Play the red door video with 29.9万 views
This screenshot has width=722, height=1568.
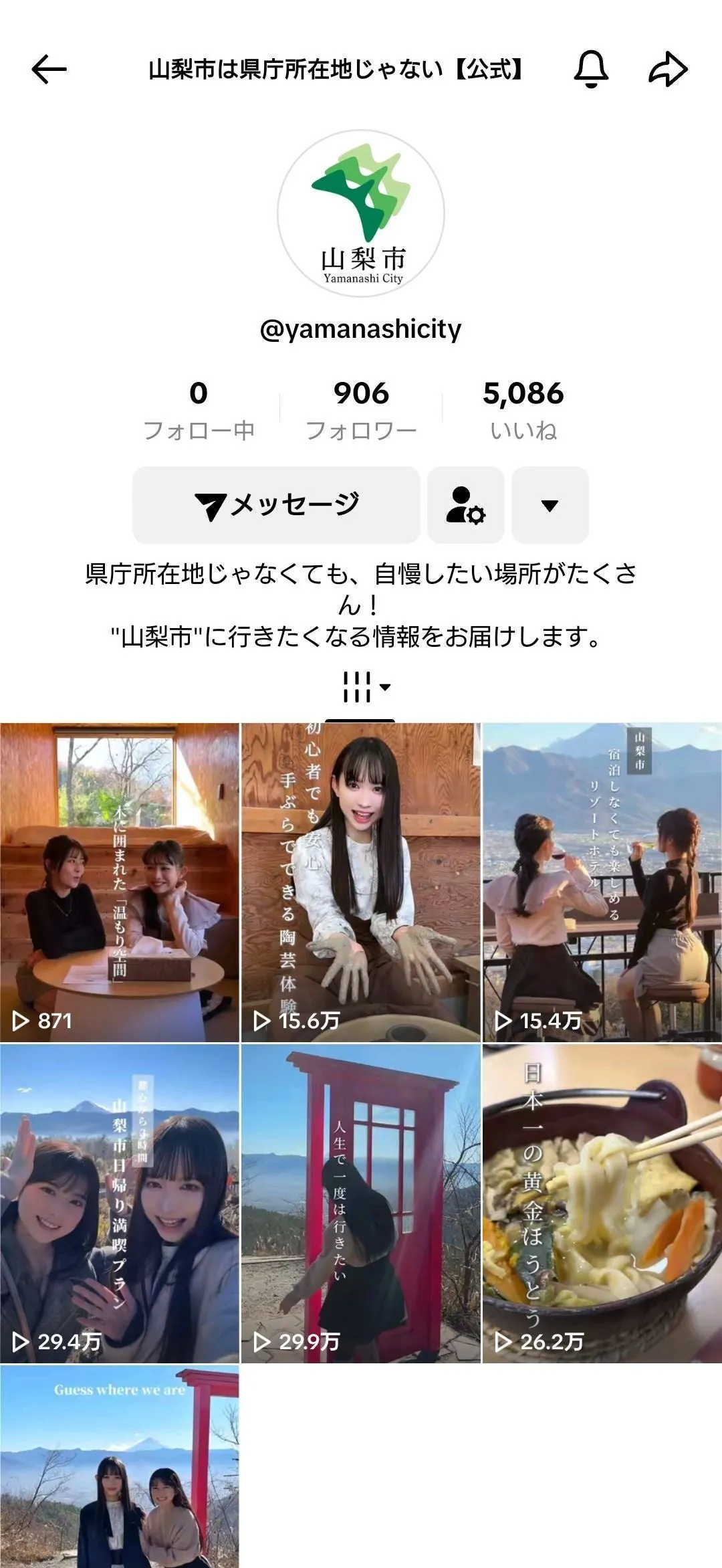point(361,1203)
